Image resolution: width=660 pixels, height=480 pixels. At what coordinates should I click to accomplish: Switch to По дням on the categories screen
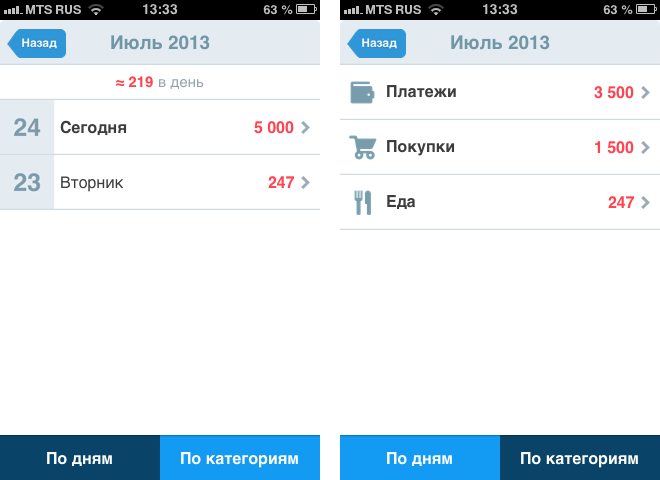pos(419,458)
